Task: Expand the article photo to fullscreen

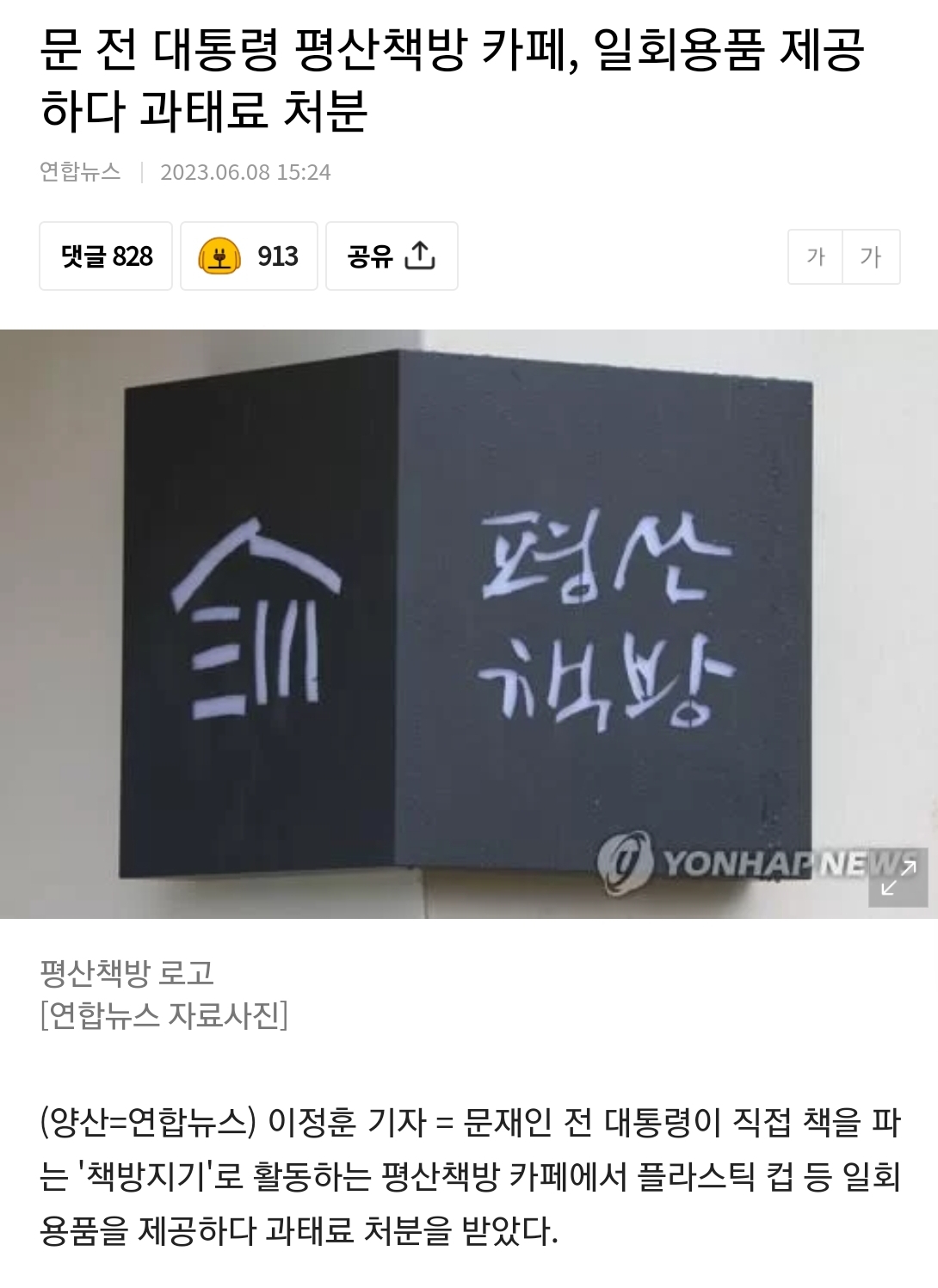Action: 898,878
